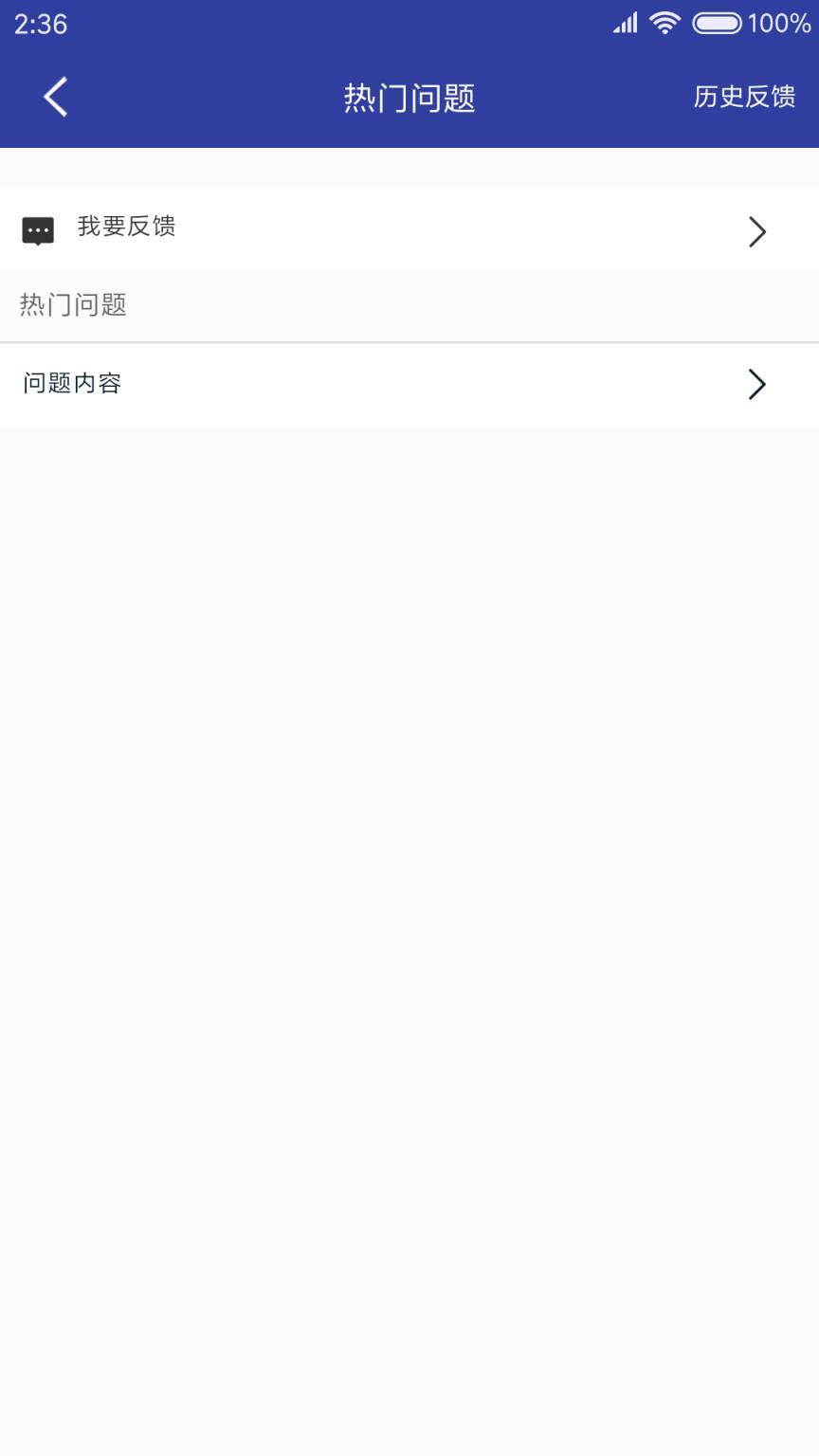Expand the 问题内容 row chevron
Image resolution: width=819 pixels, height=1456 pixels.
pyautogui.click(x=756, y=384)
